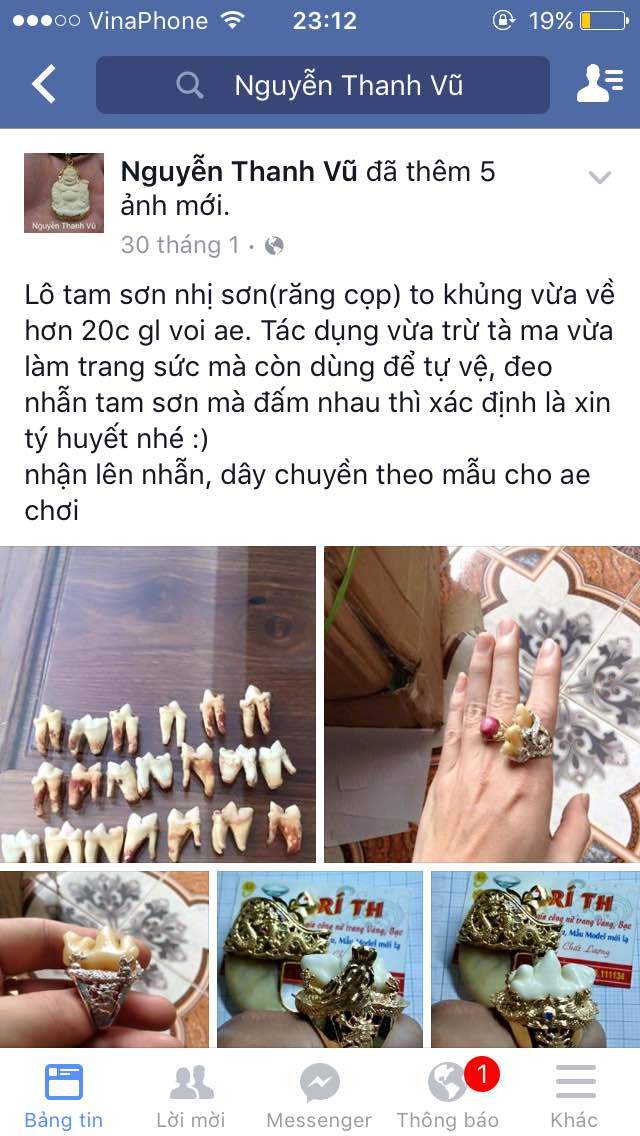This screenshot has width=640, height=1136.
Task: Open the Khác menu tab
Action: [x=575, y=1094]
